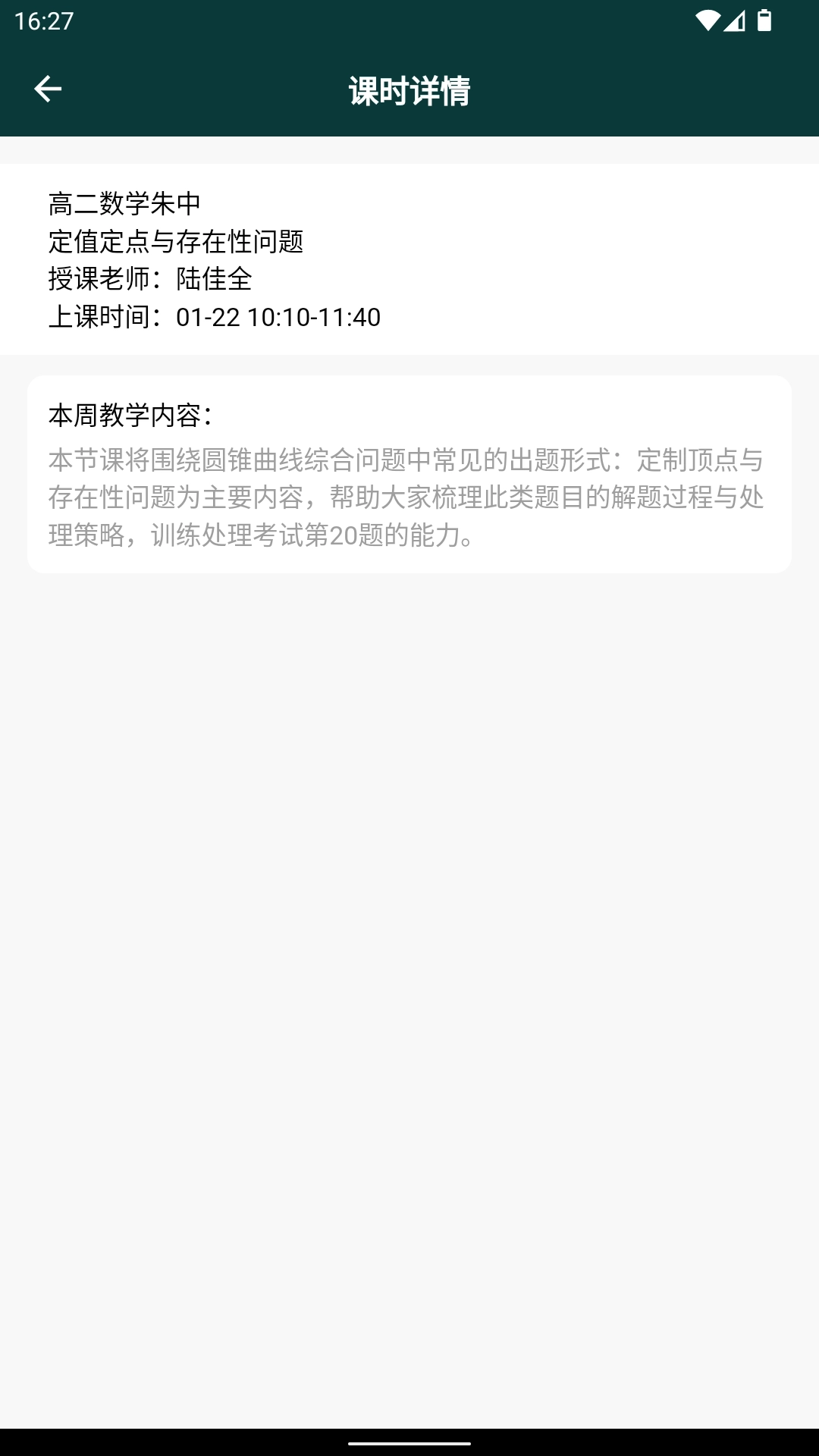819x1456 pixels.
Task: Click the Wi-Fi icon in the status bar
Action: [708, 20]
